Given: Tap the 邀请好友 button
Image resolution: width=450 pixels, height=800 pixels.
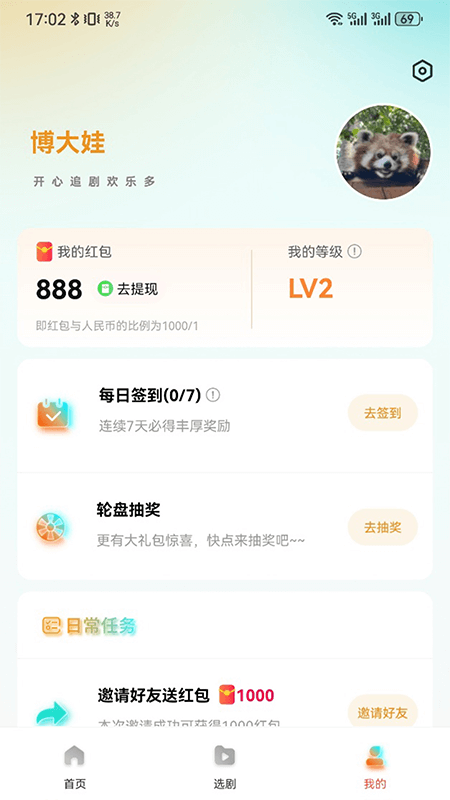Looking at the screenshot, I should click(383, 712).
